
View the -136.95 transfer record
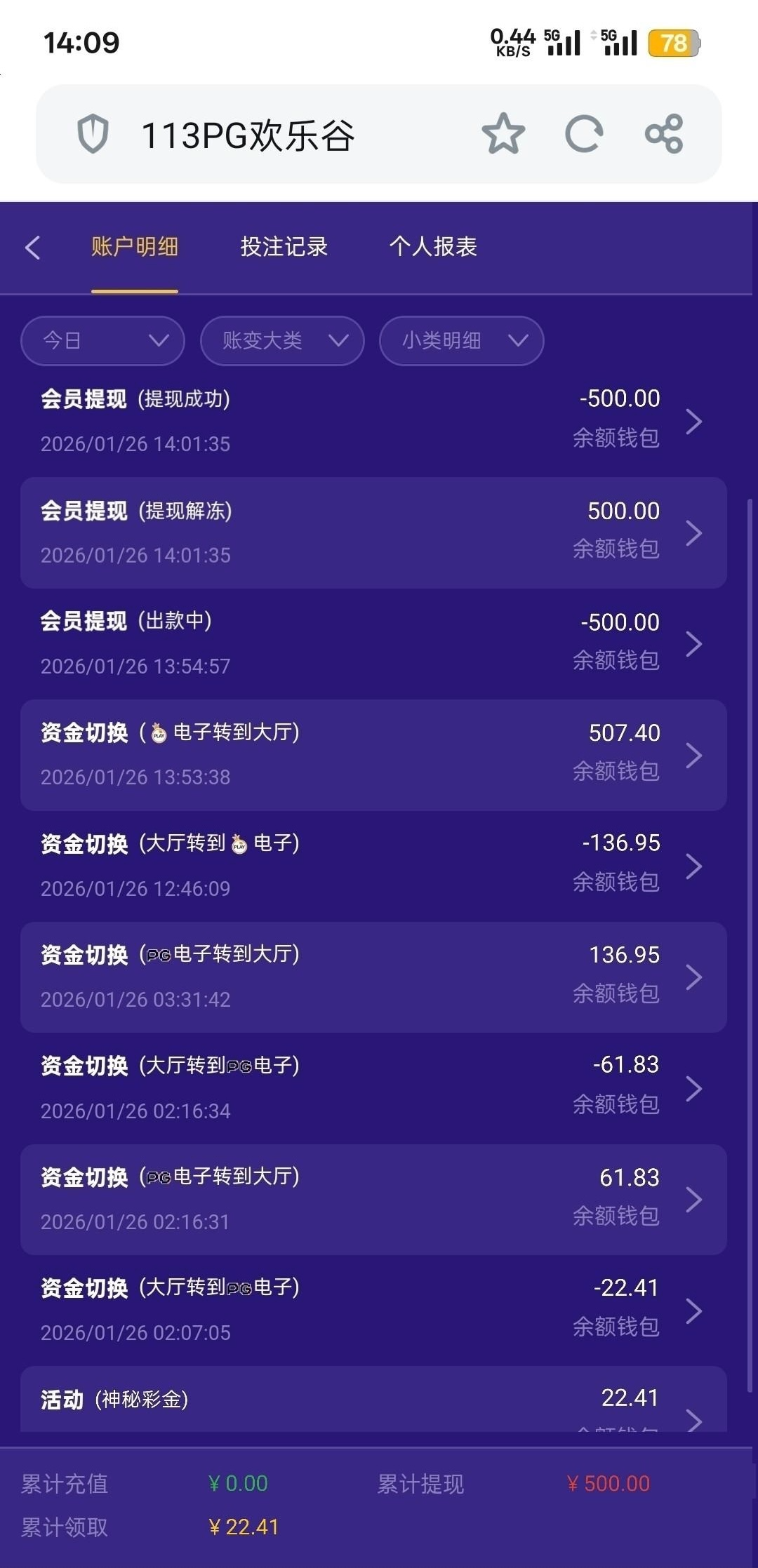(373, 866)
